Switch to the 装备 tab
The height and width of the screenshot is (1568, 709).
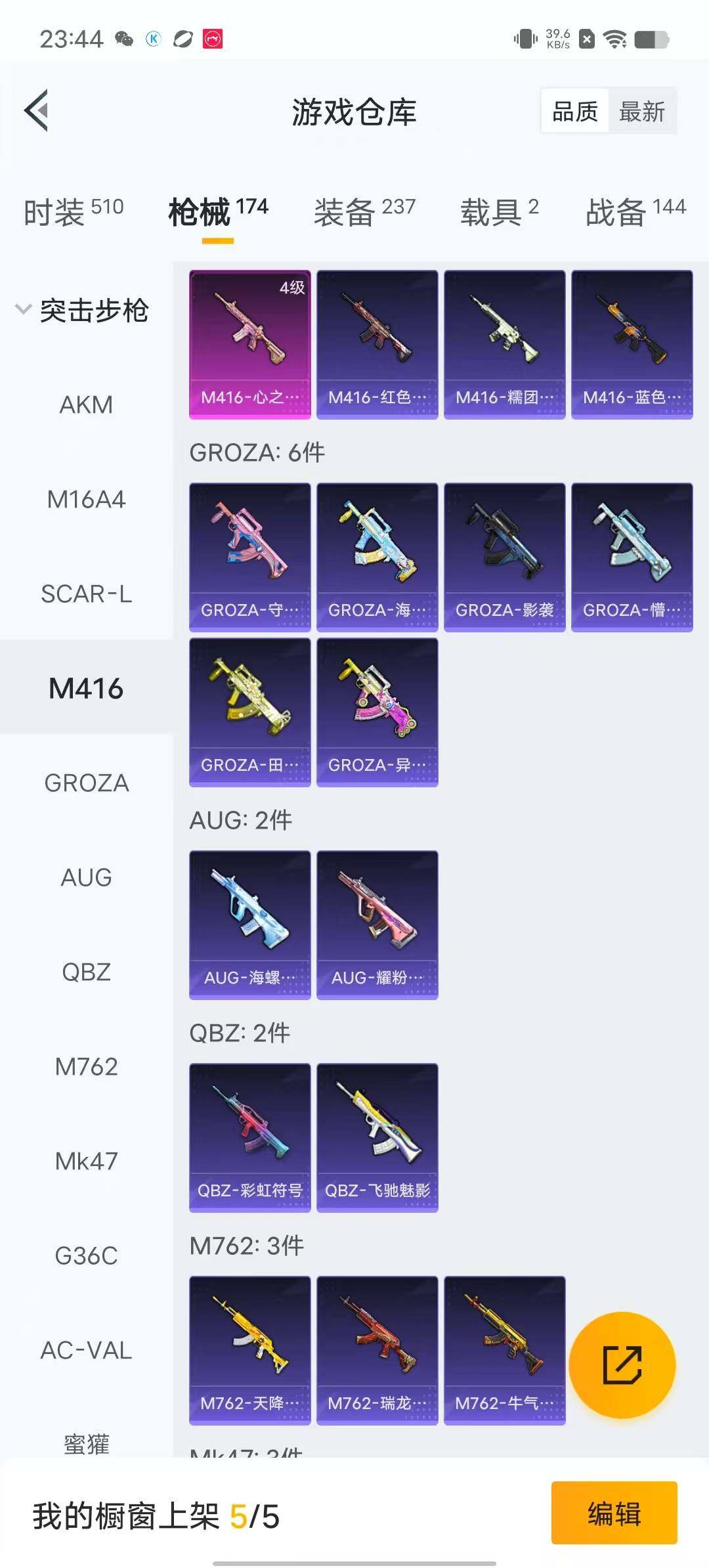[364, 212]
